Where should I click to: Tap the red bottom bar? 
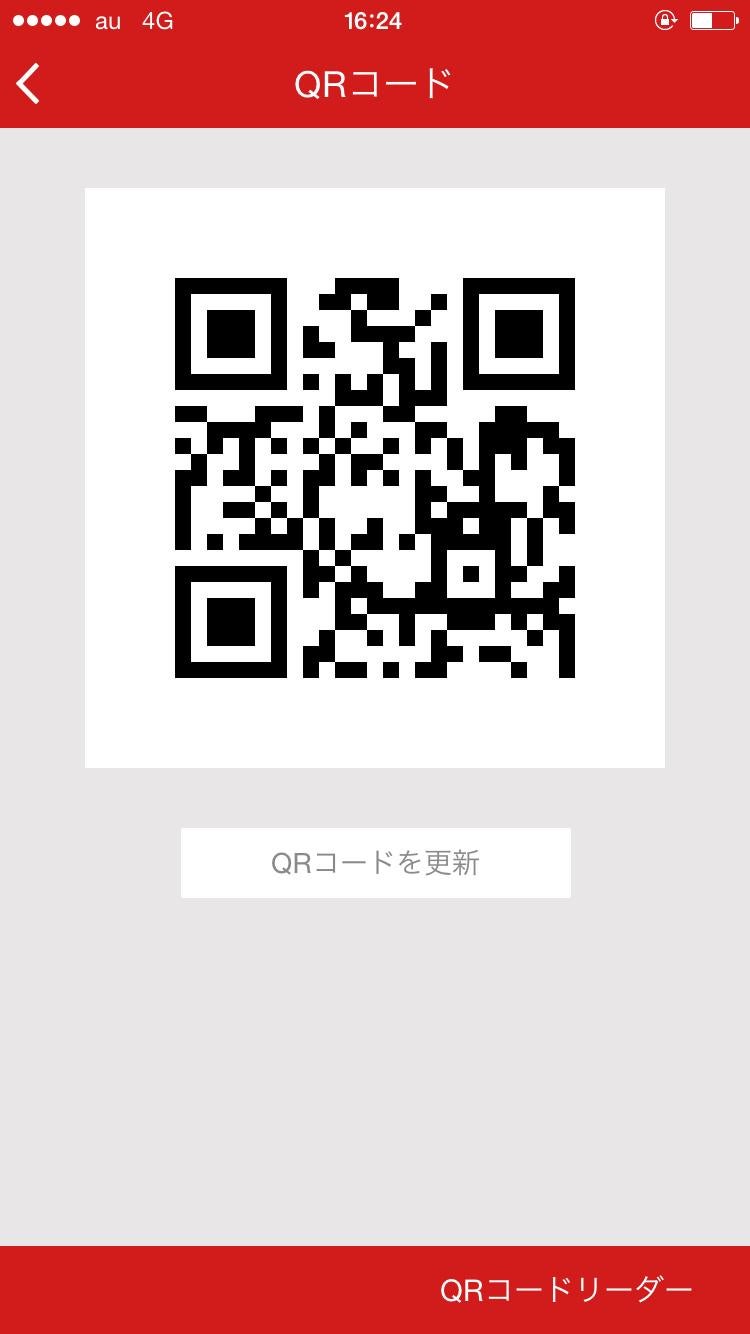[x=200, y=1288]
